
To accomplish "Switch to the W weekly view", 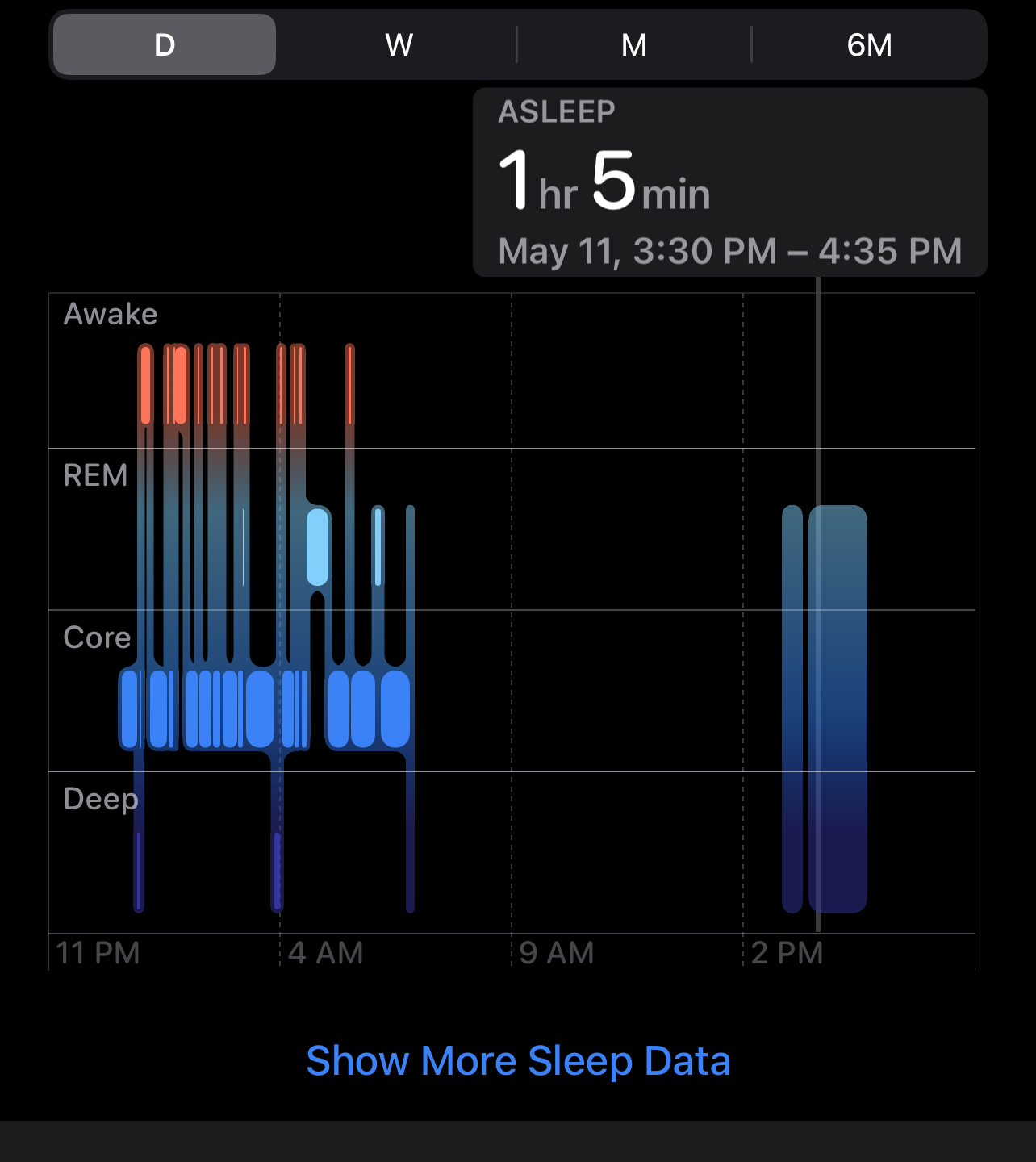I will click(x=399, y=45).
